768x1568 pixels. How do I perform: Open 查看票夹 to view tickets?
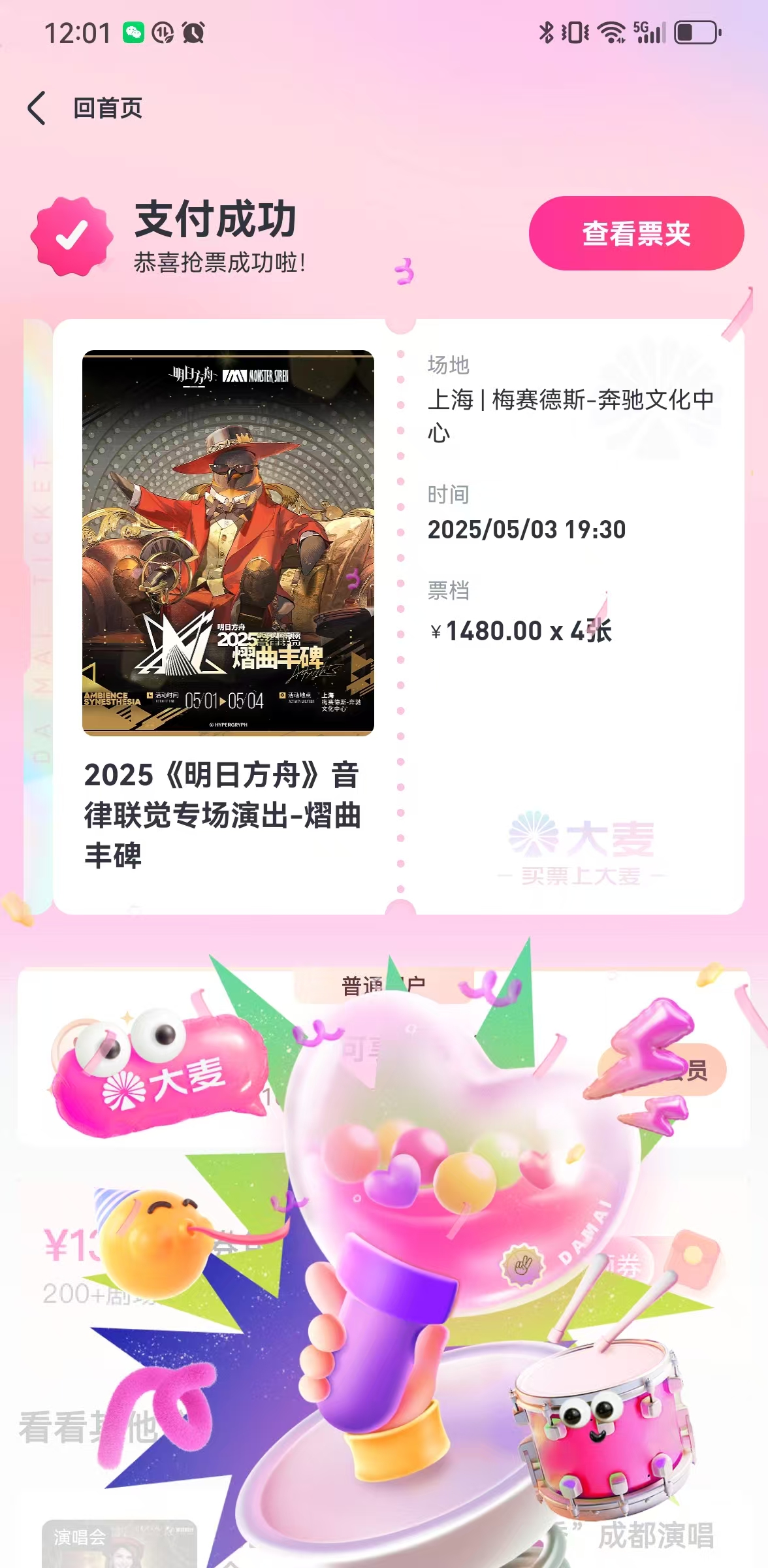(x=635, y=233)
